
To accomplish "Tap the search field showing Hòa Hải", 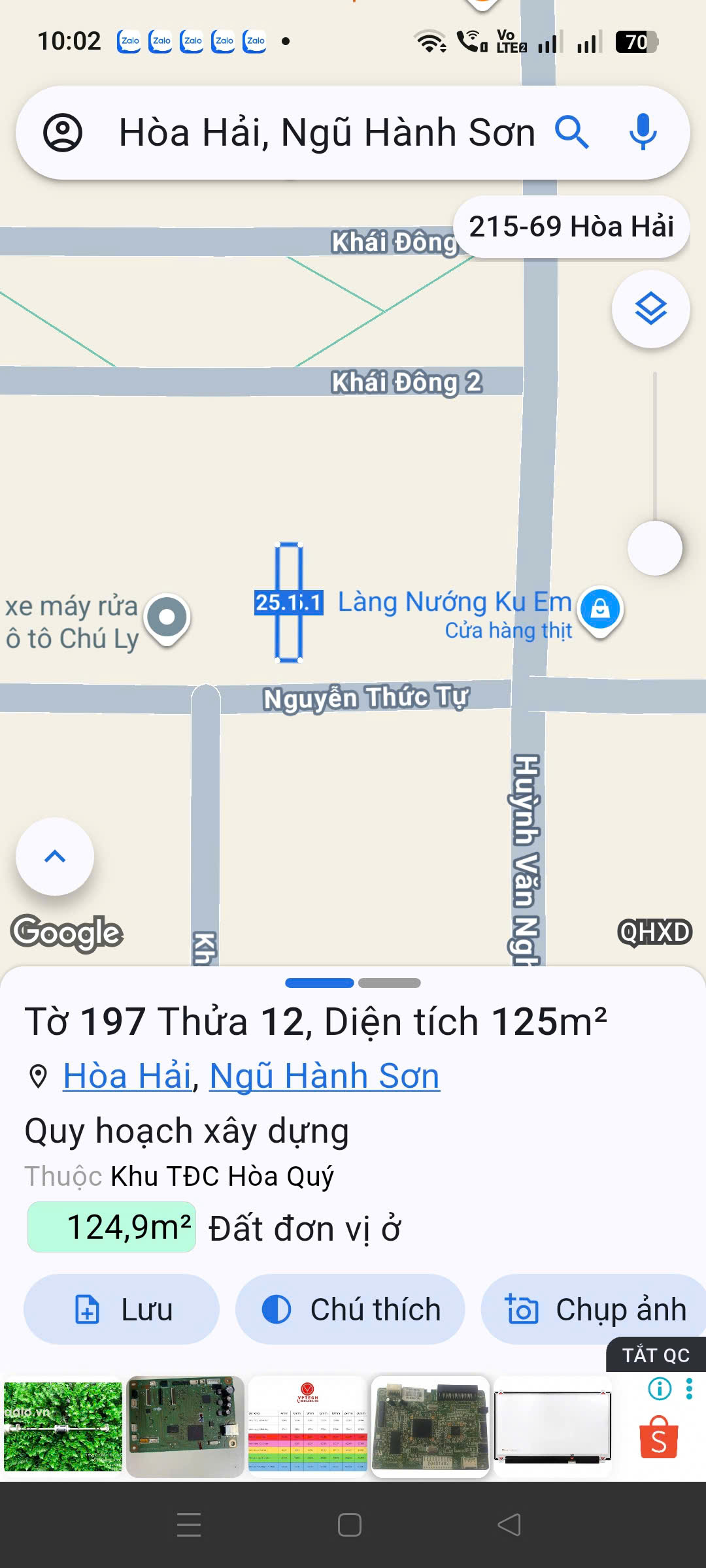I will click(327, 133).
